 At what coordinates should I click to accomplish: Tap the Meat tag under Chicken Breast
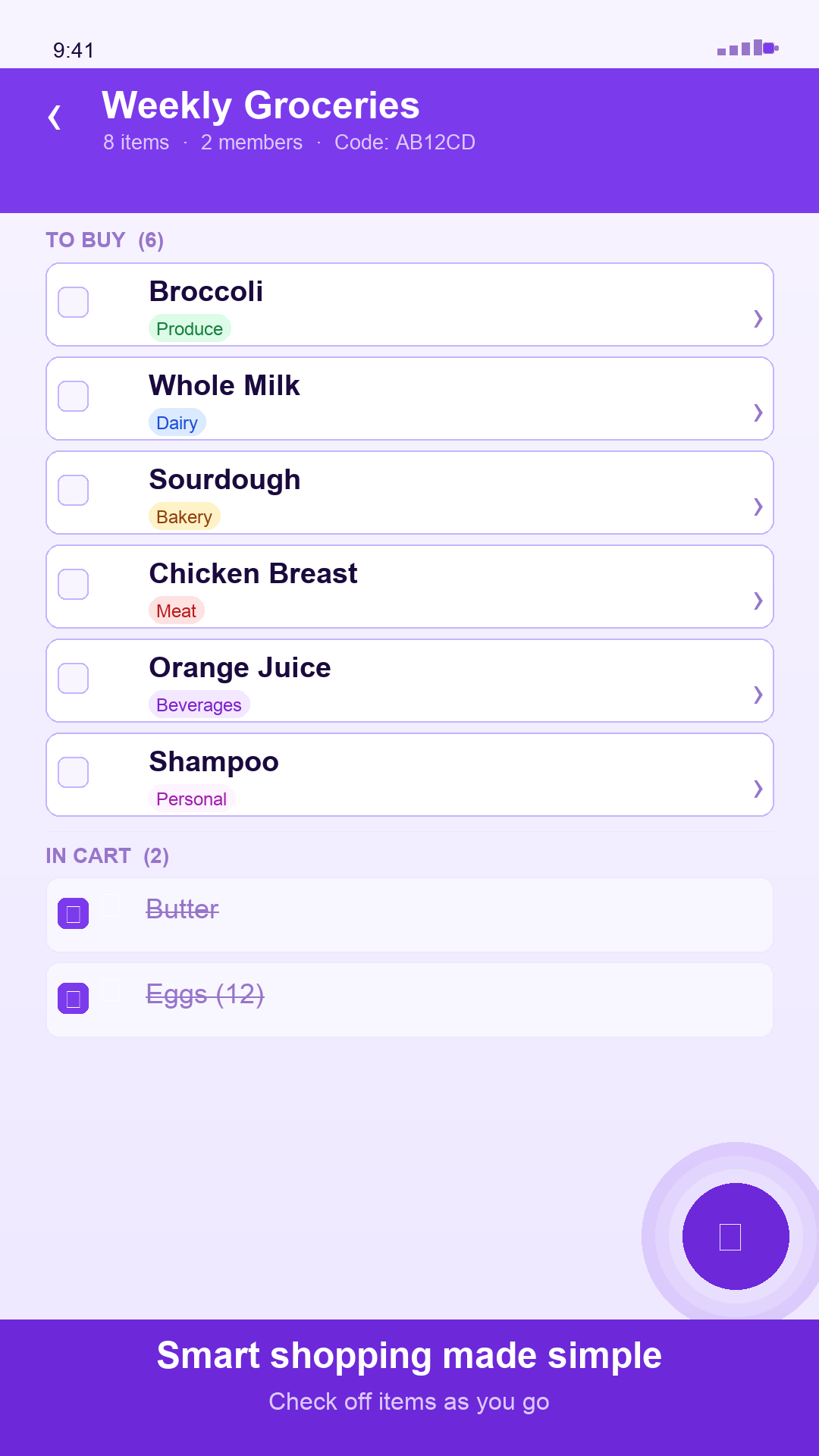176,610
